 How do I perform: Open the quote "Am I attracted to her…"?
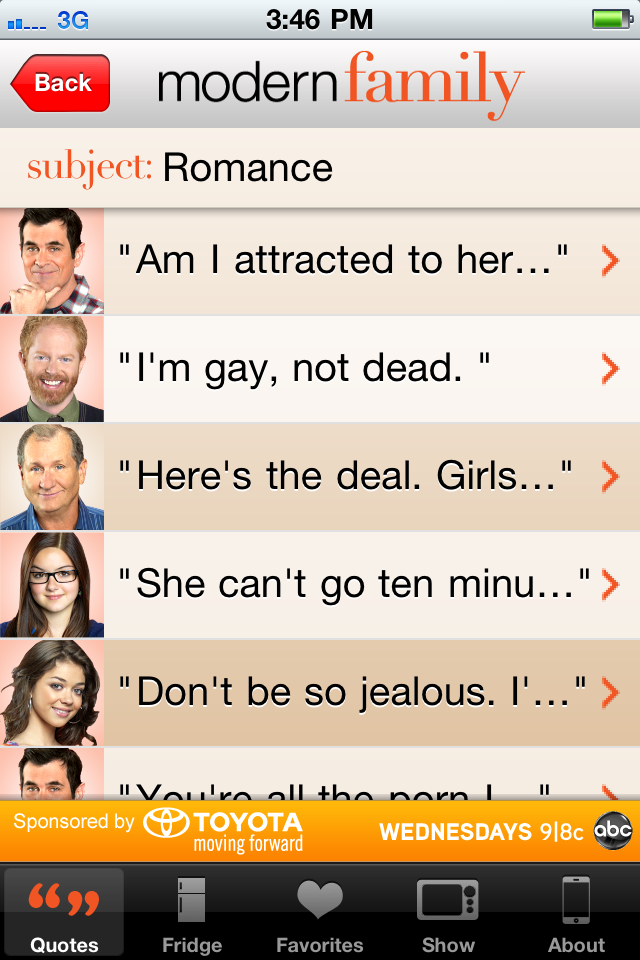point(342,261)
